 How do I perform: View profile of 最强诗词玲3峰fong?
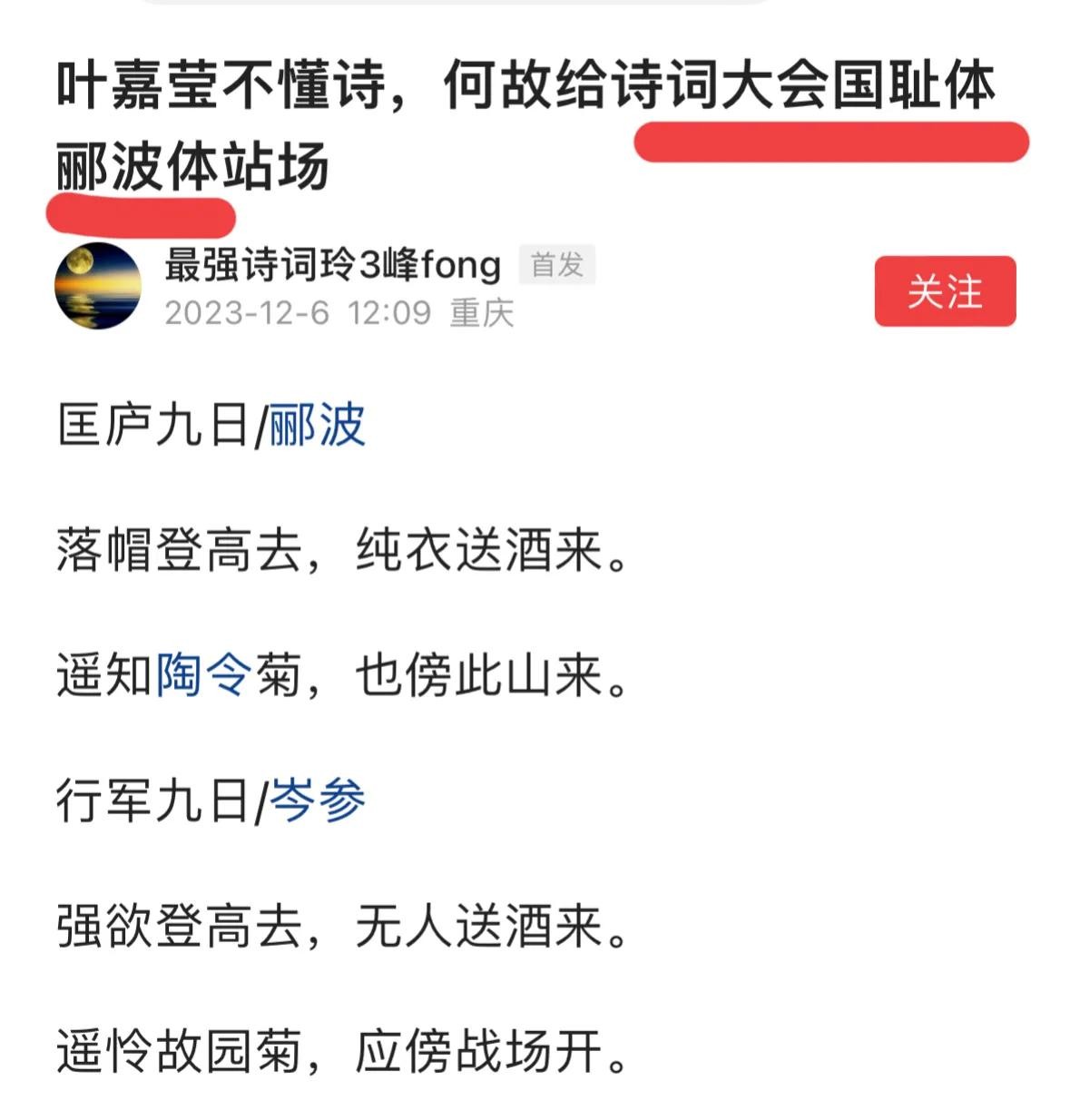click(x=332, y=265)
